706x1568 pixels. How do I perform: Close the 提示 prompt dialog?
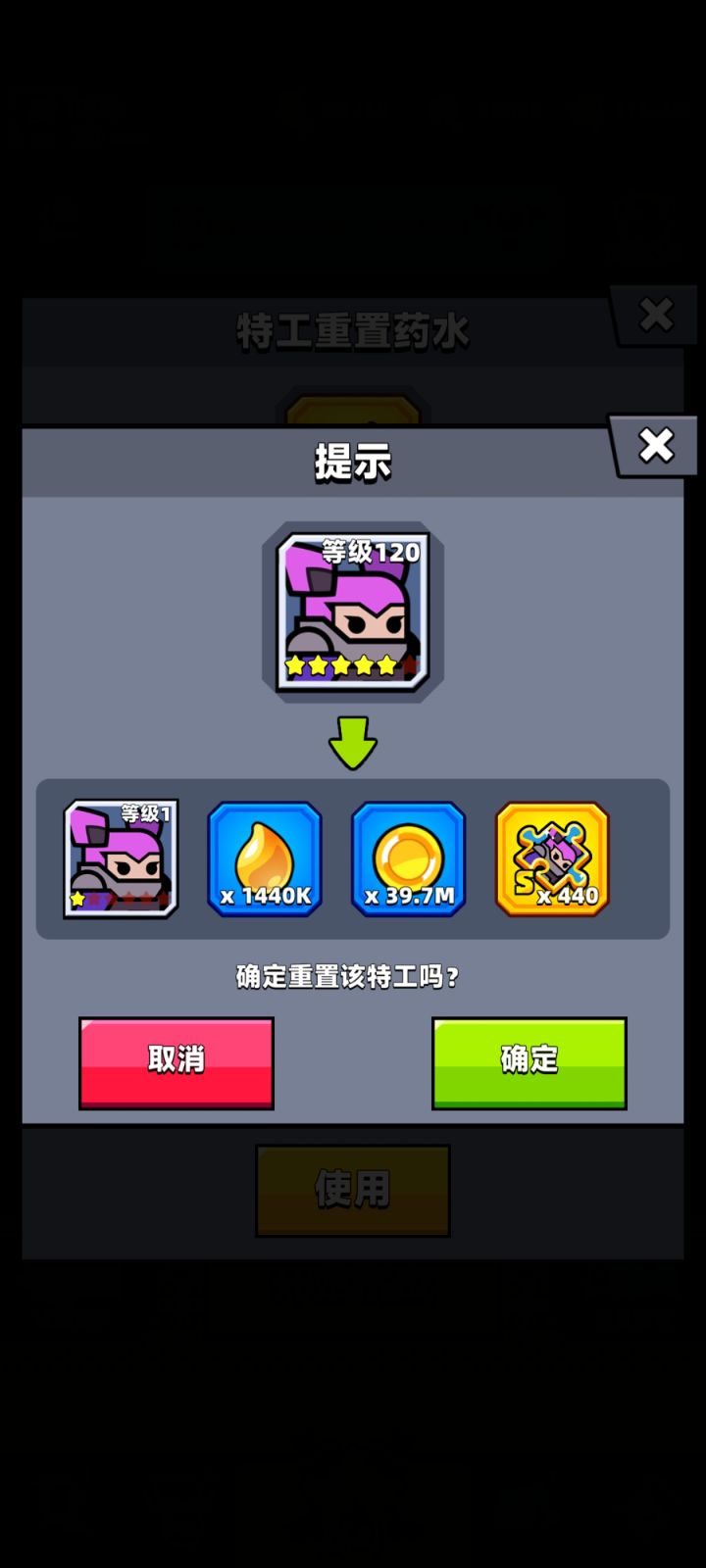click(655, 446)
